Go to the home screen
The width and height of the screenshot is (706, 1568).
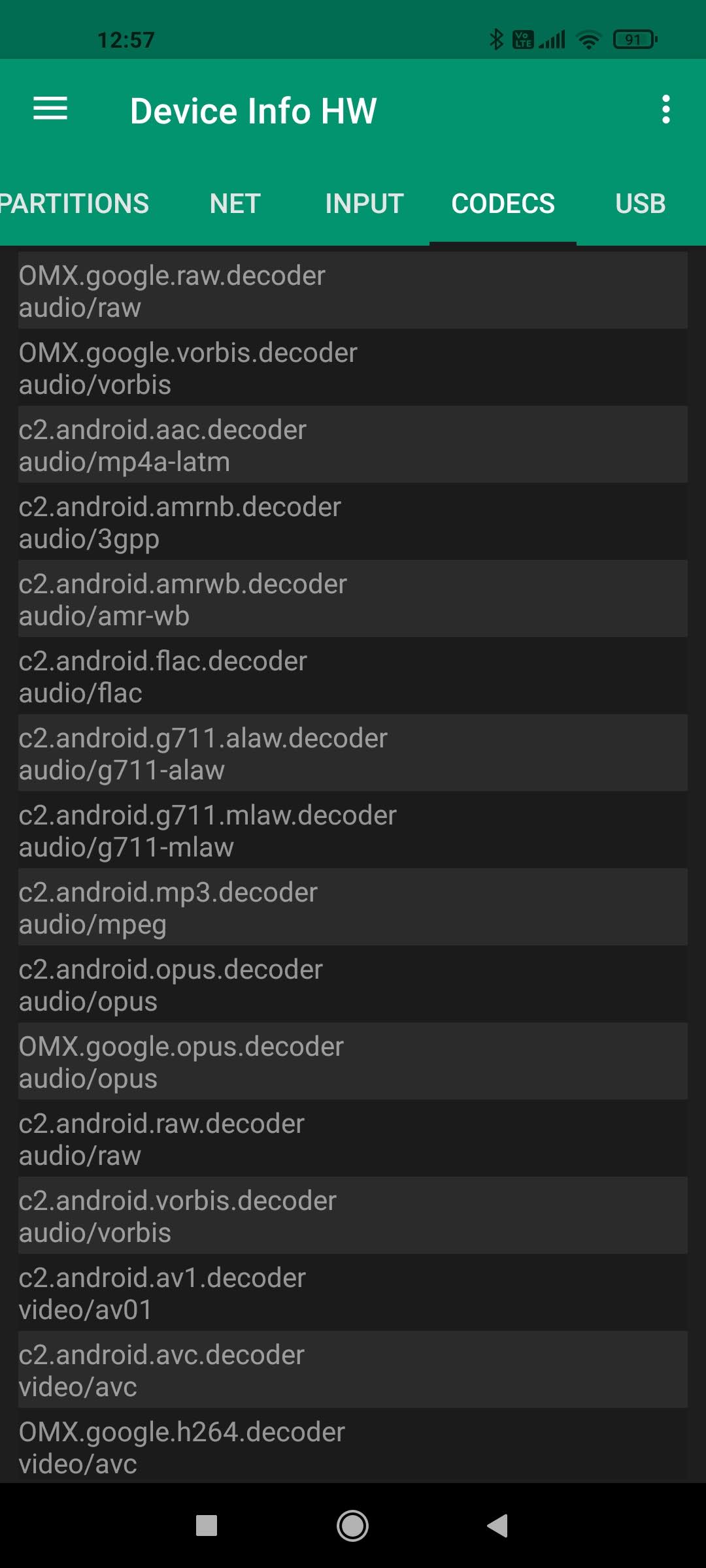(x=352, y=1526)
